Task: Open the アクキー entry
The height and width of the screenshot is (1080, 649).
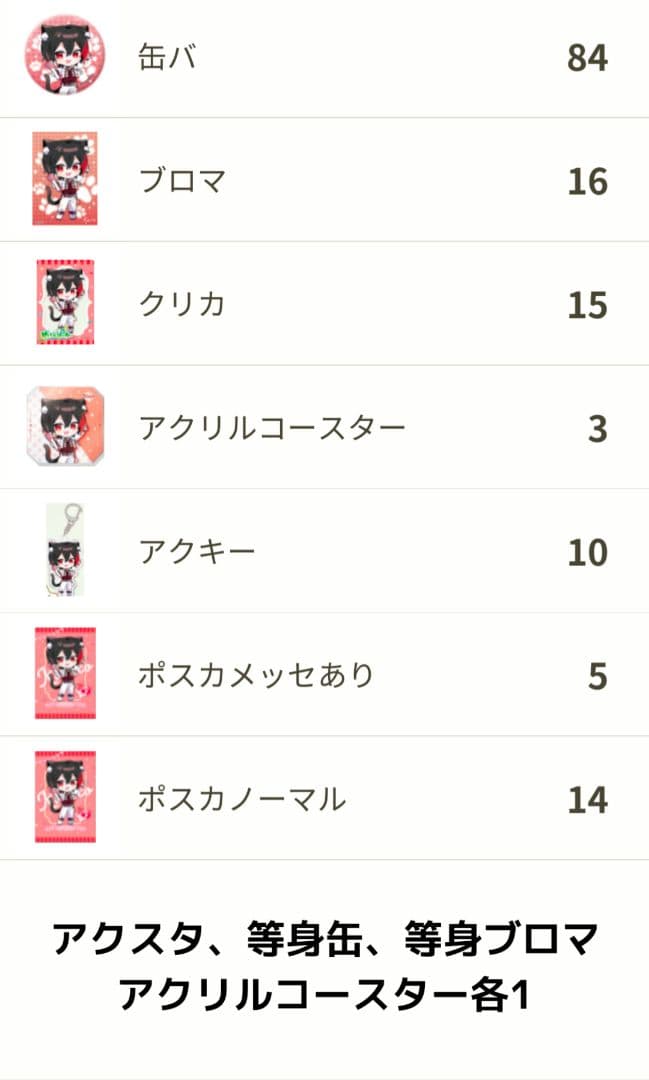Action: pos(324,551)
